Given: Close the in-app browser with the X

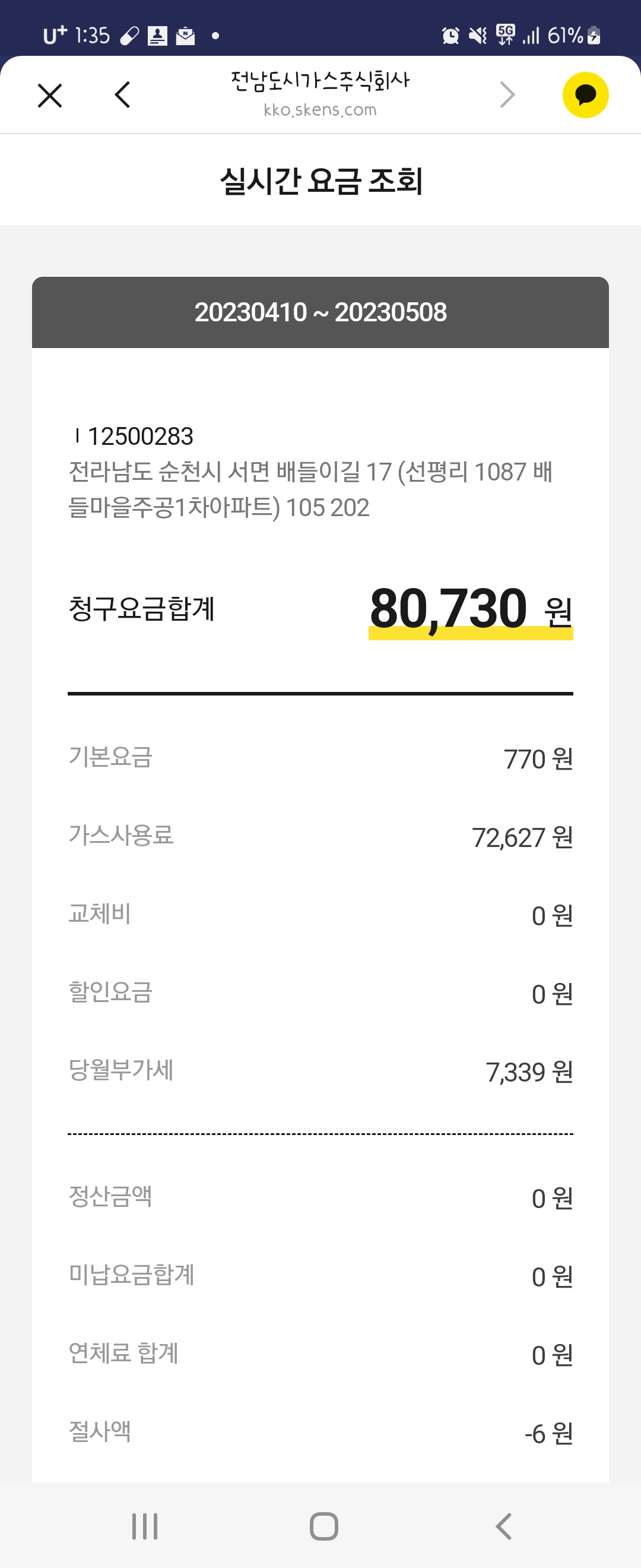Looking at the screenshot, I should [50, 96].
